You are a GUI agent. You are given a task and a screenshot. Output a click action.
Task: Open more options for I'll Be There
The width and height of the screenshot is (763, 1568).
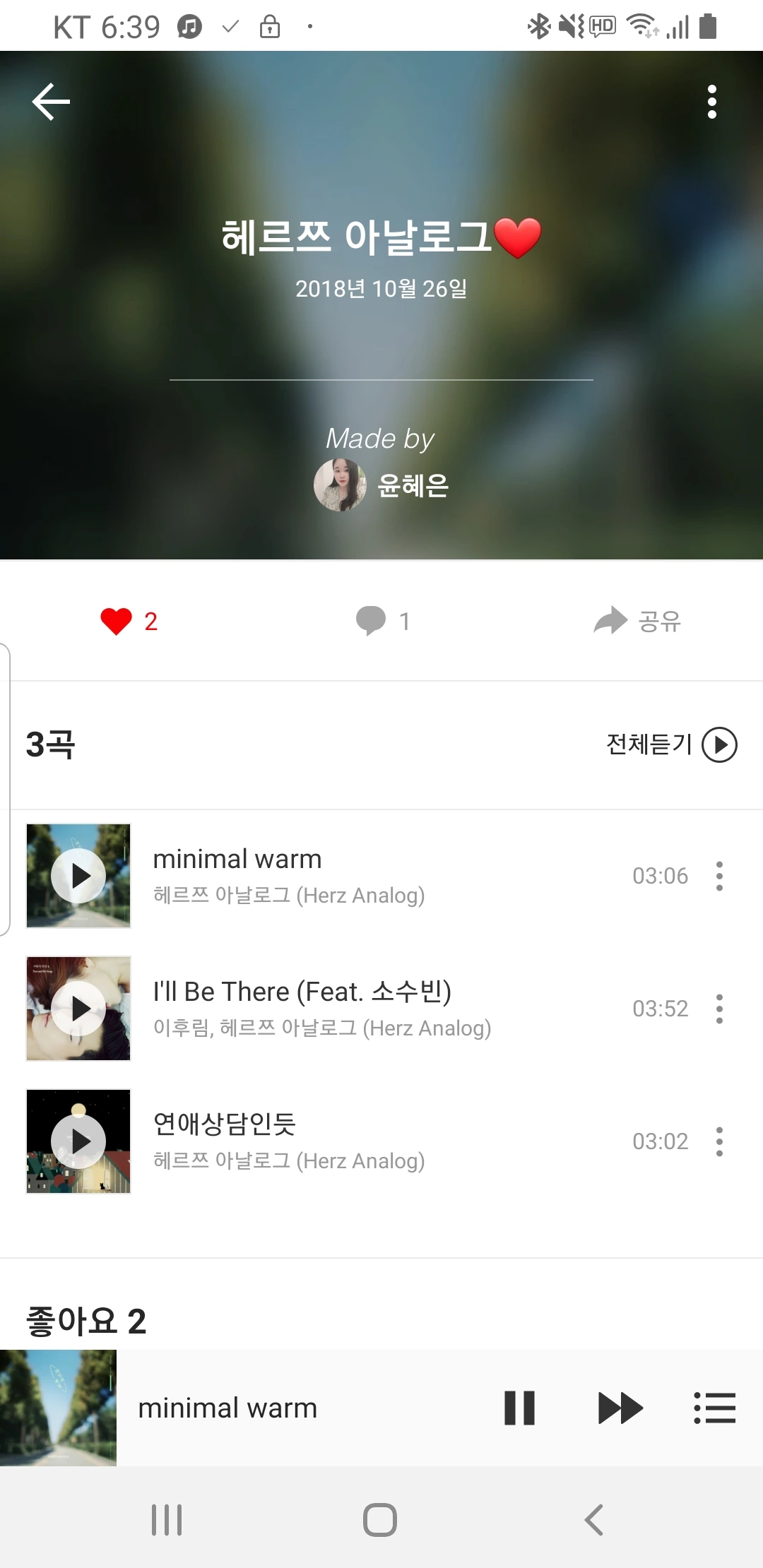point(719,1009)
